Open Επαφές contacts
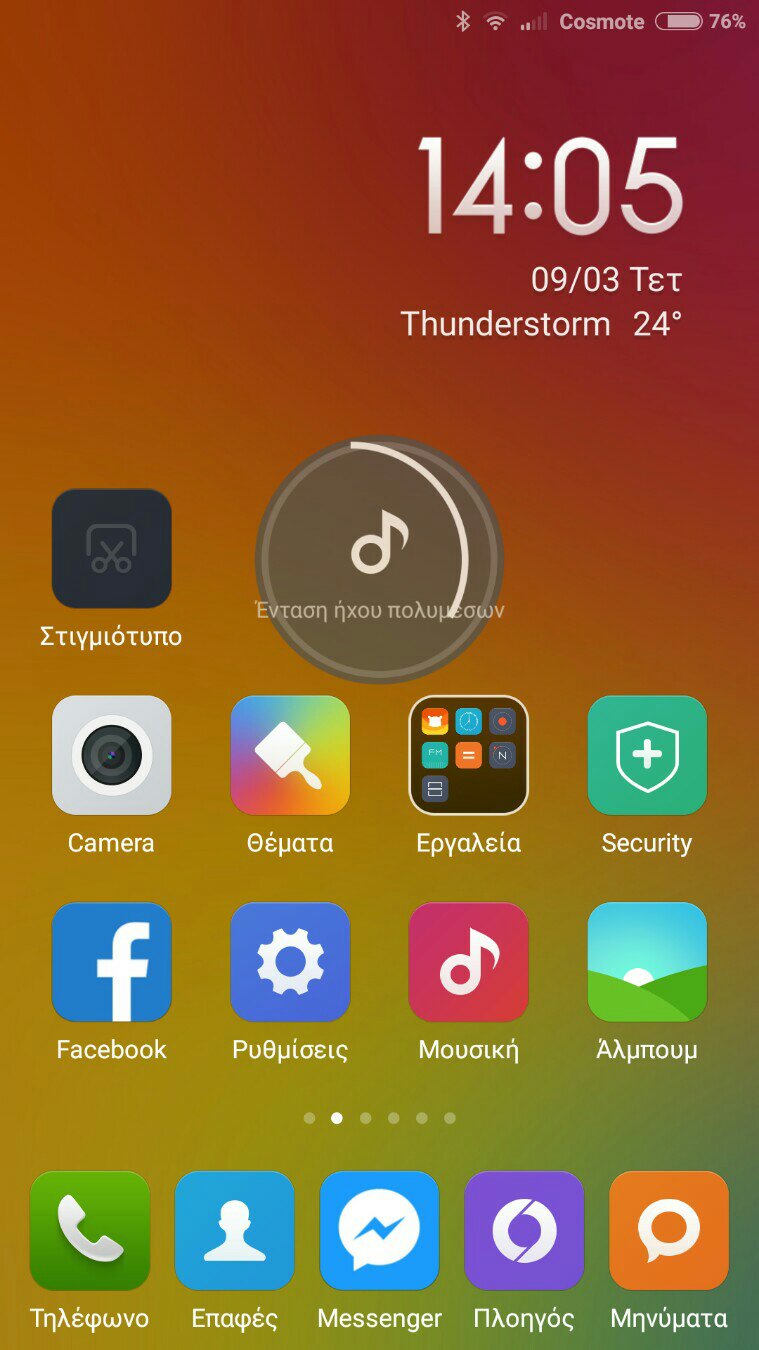 pos(234,1230)
